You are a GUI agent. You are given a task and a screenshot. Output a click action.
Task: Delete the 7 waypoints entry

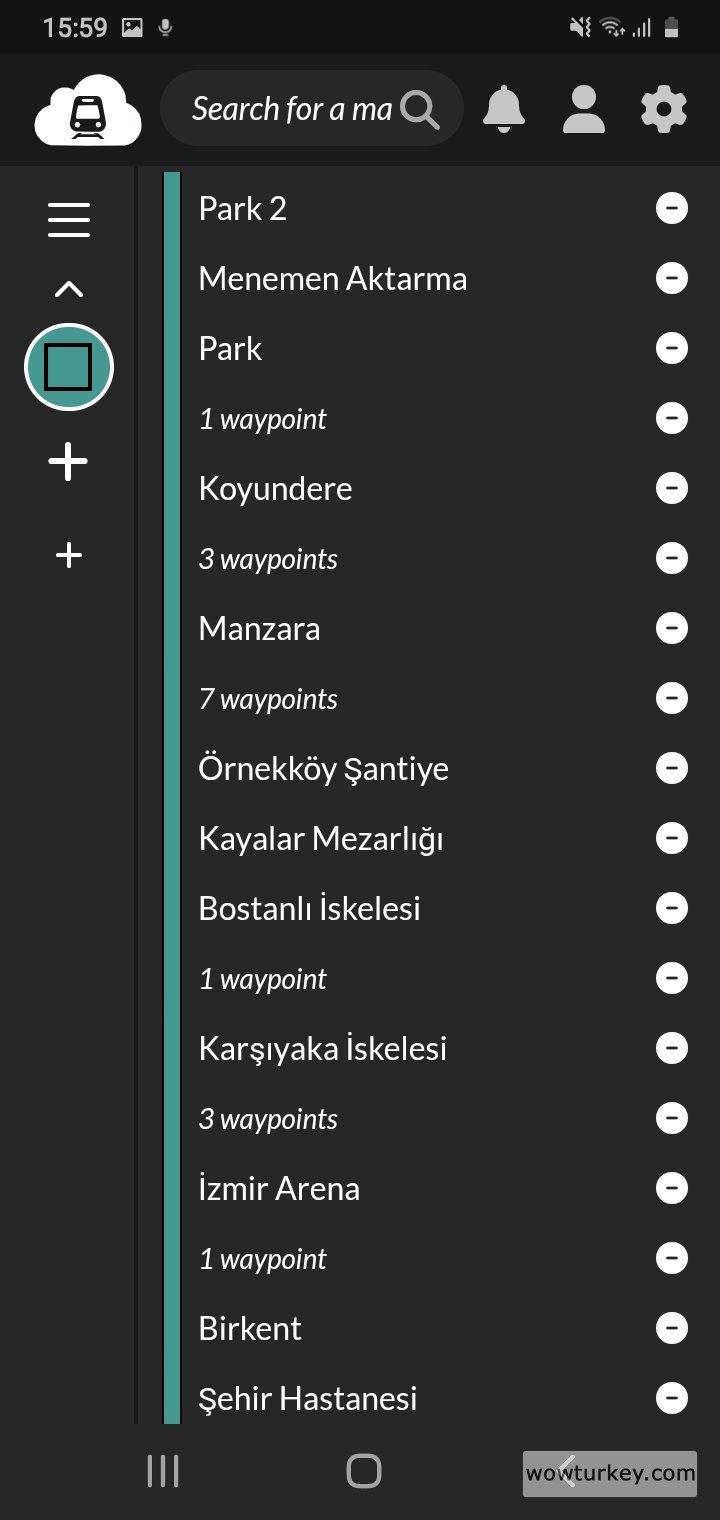coord(671,698)
